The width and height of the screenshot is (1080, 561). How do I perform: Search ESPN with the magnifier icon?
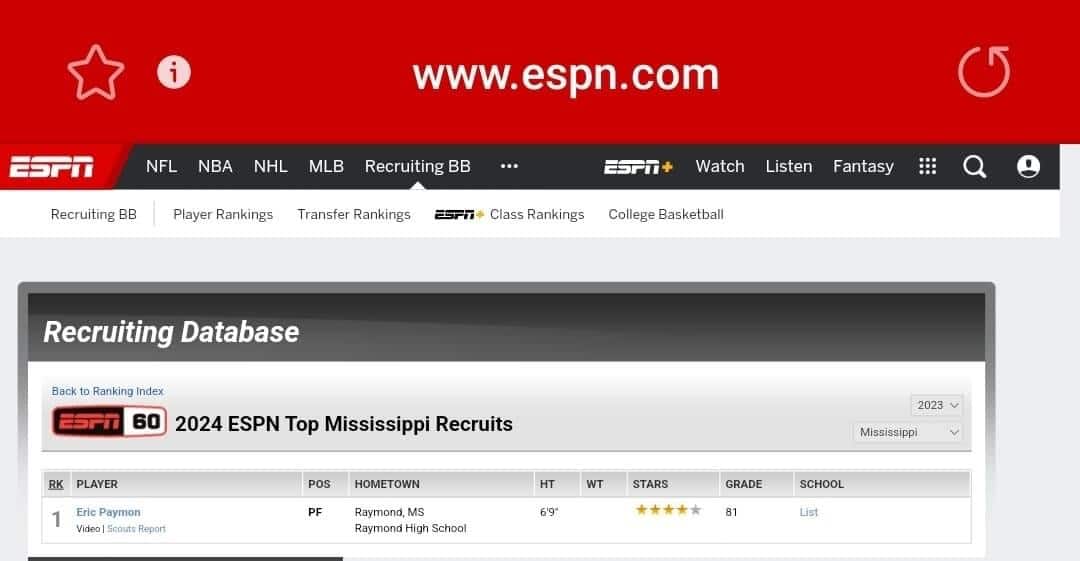[x=974, y=167]
